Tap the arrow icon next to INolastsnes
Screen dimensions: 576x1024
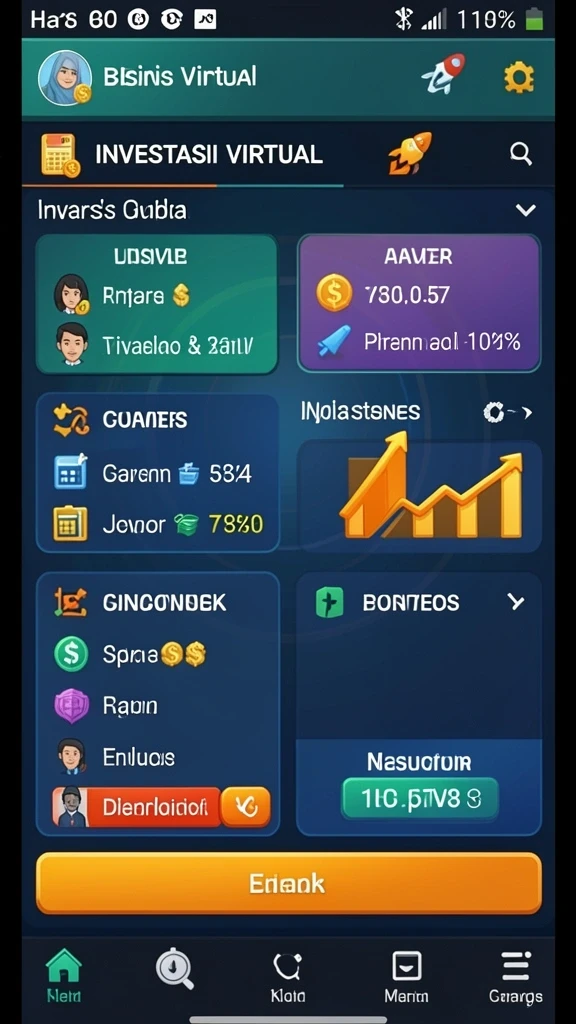507,413
